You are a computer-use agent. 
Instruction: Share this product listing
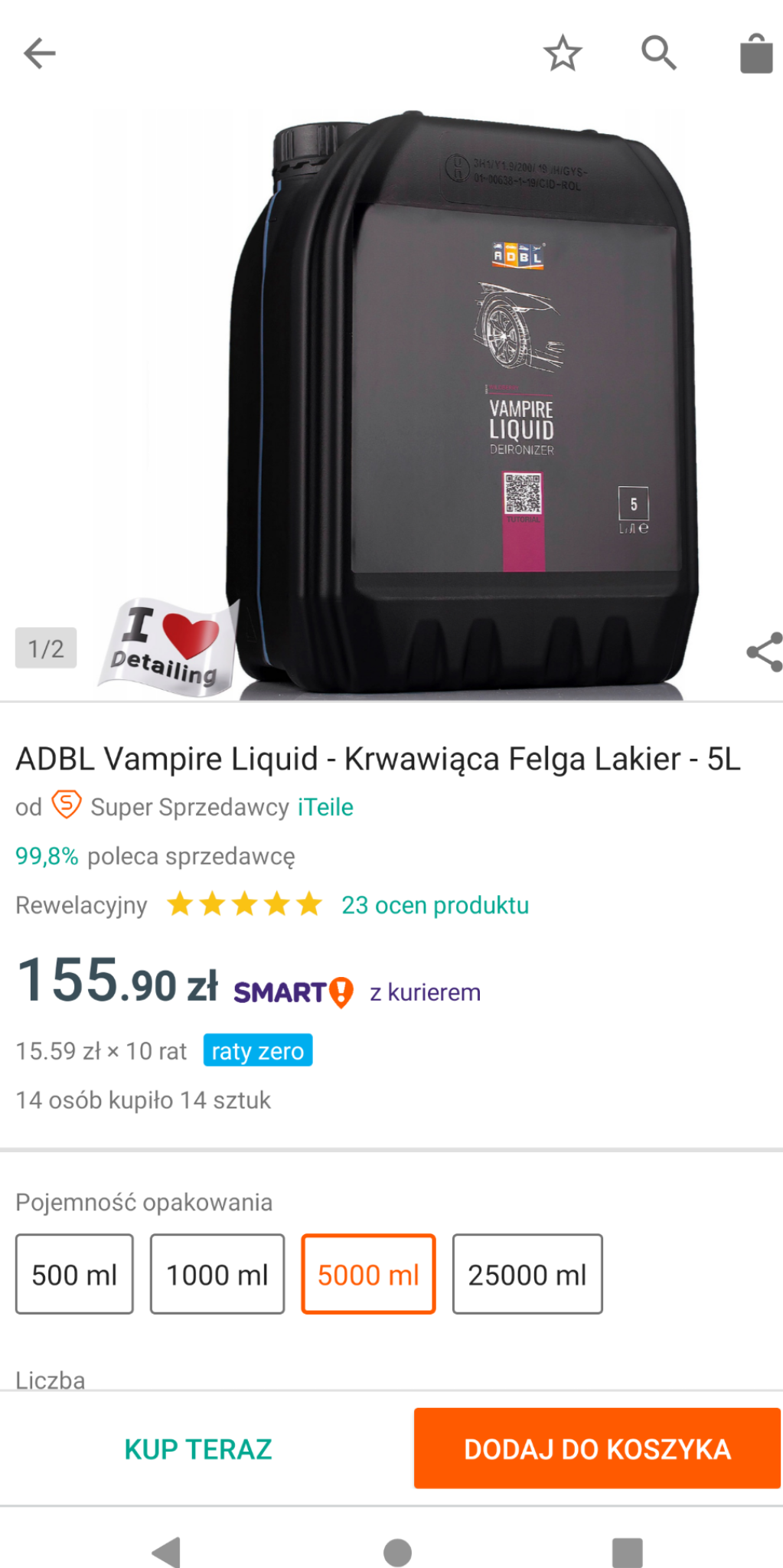[765, 652]
